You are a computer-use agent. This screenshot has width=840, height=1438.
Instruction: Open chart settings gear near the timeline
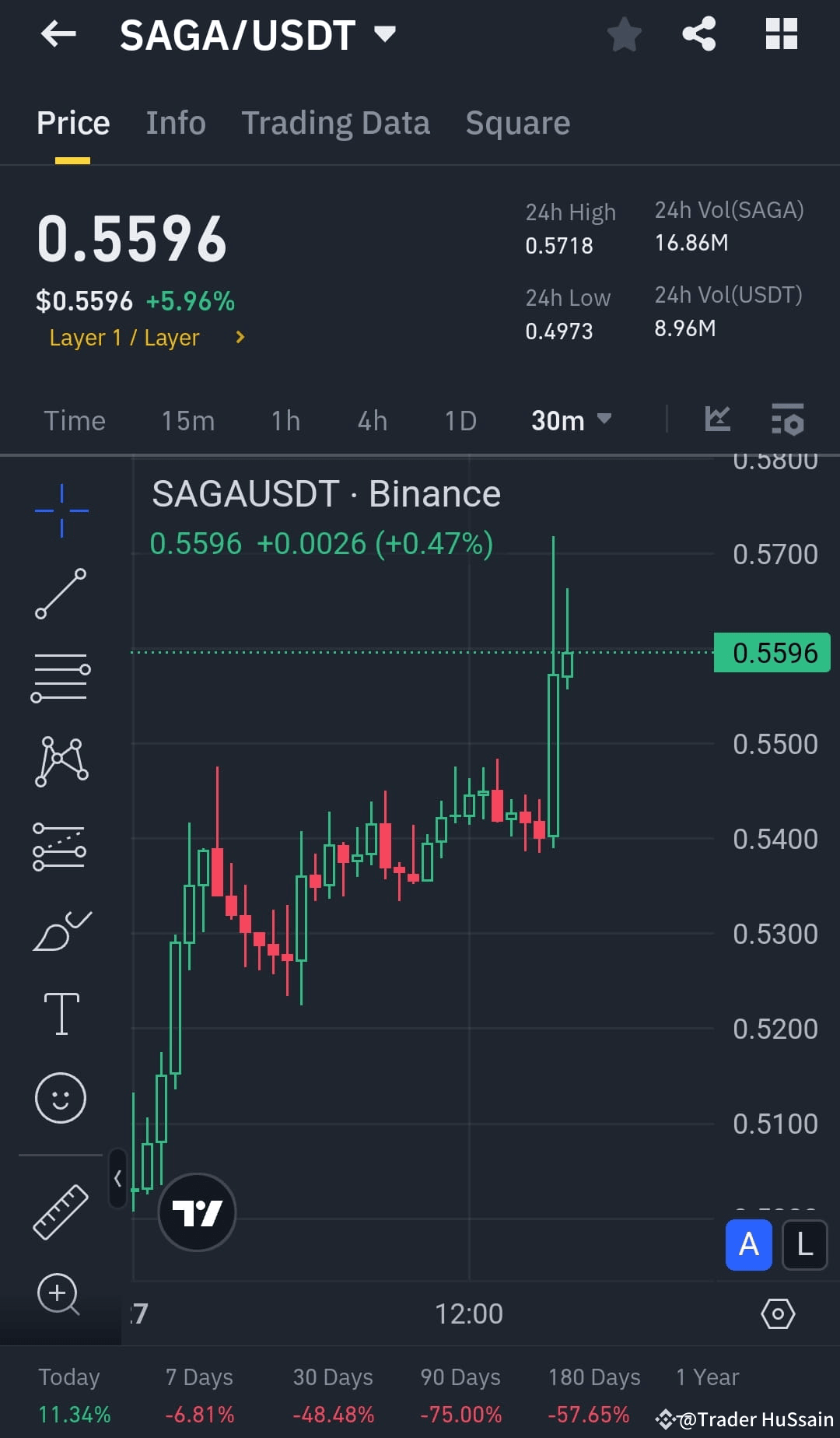pyautogui.click(x=778, y=1315)
